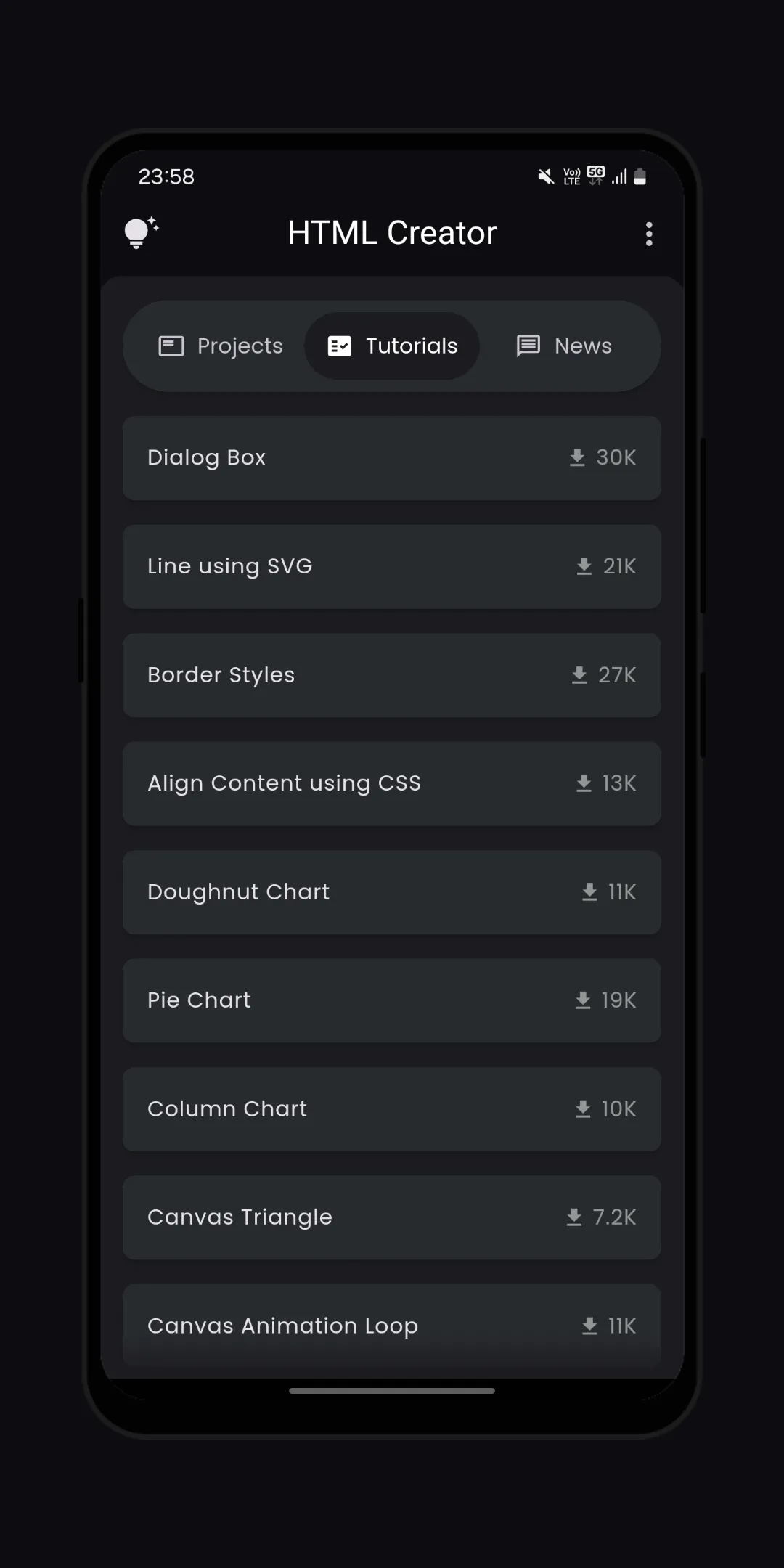Click the download icon beside Canvas Triangle
The height and width of the screenshot is (1568, 784).
(x=573, y=1217)
